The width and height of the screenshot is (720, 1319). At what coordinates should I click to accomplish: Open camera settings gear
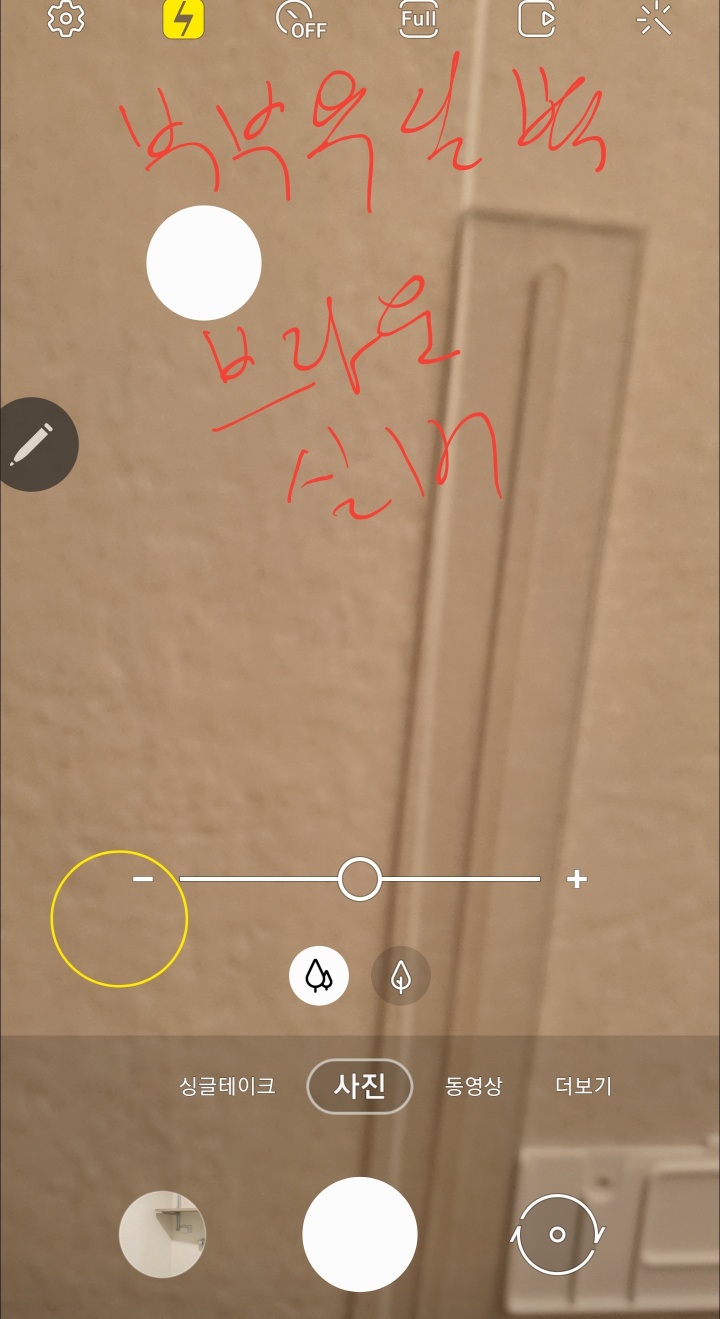click(x=66, y=19)
